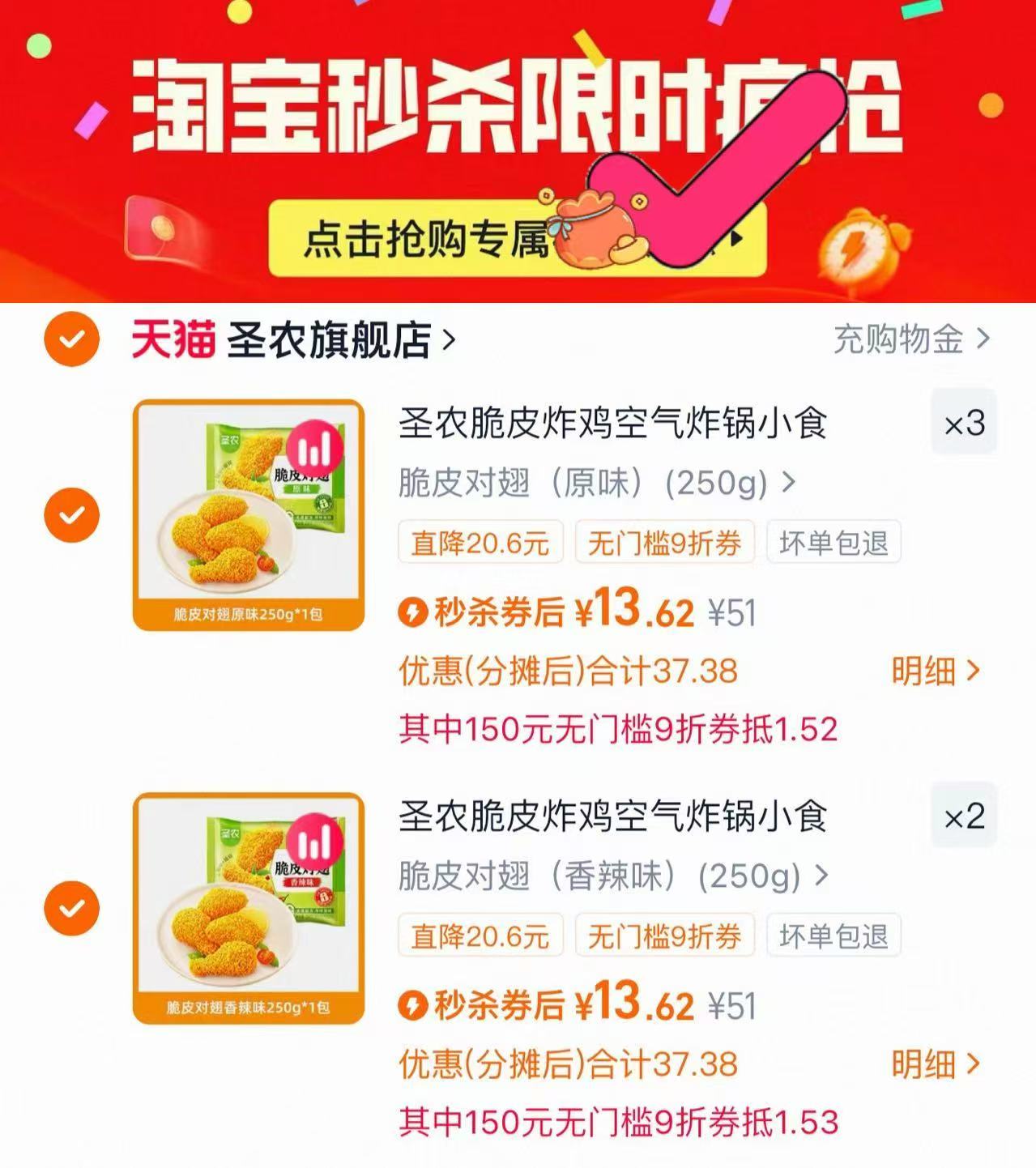Click the Tmall cat logo next to store name
Image resolution: width=1036 pixels, height=1168 pixels.
click(x=170, y=340)
